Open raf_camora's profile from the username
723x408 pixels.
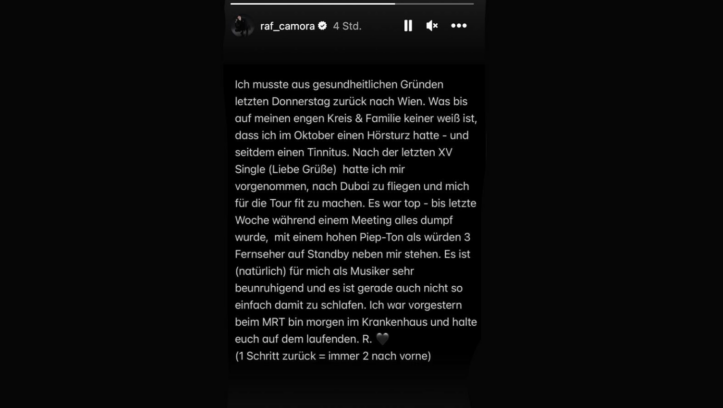click(287, 26)
